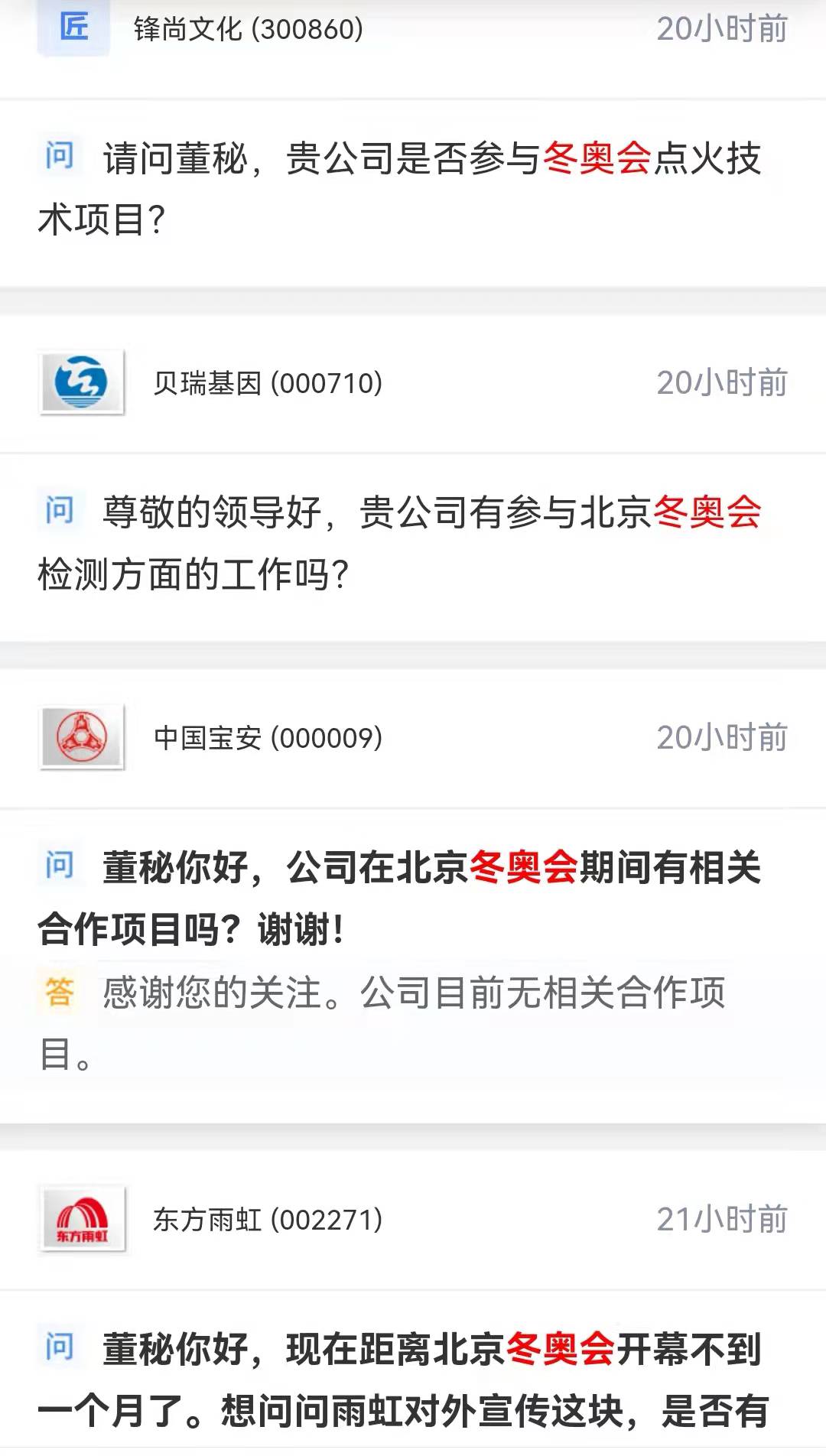Open 锋尚文化 (300860) company page
This screenshot has height=1456, width=826.
(248, 30)
